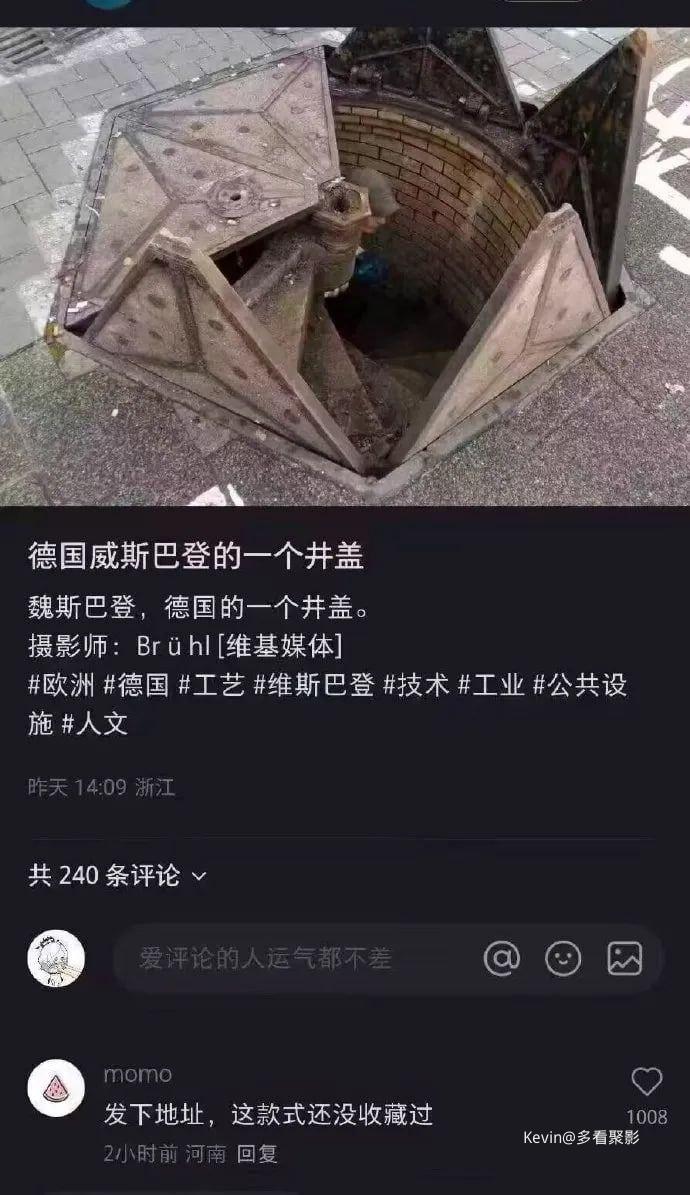Viewport: 690px width, 1195px height.
Task: Open the #欧洲 hashtag
Action: pyautogui.click(x=61, y=686)
